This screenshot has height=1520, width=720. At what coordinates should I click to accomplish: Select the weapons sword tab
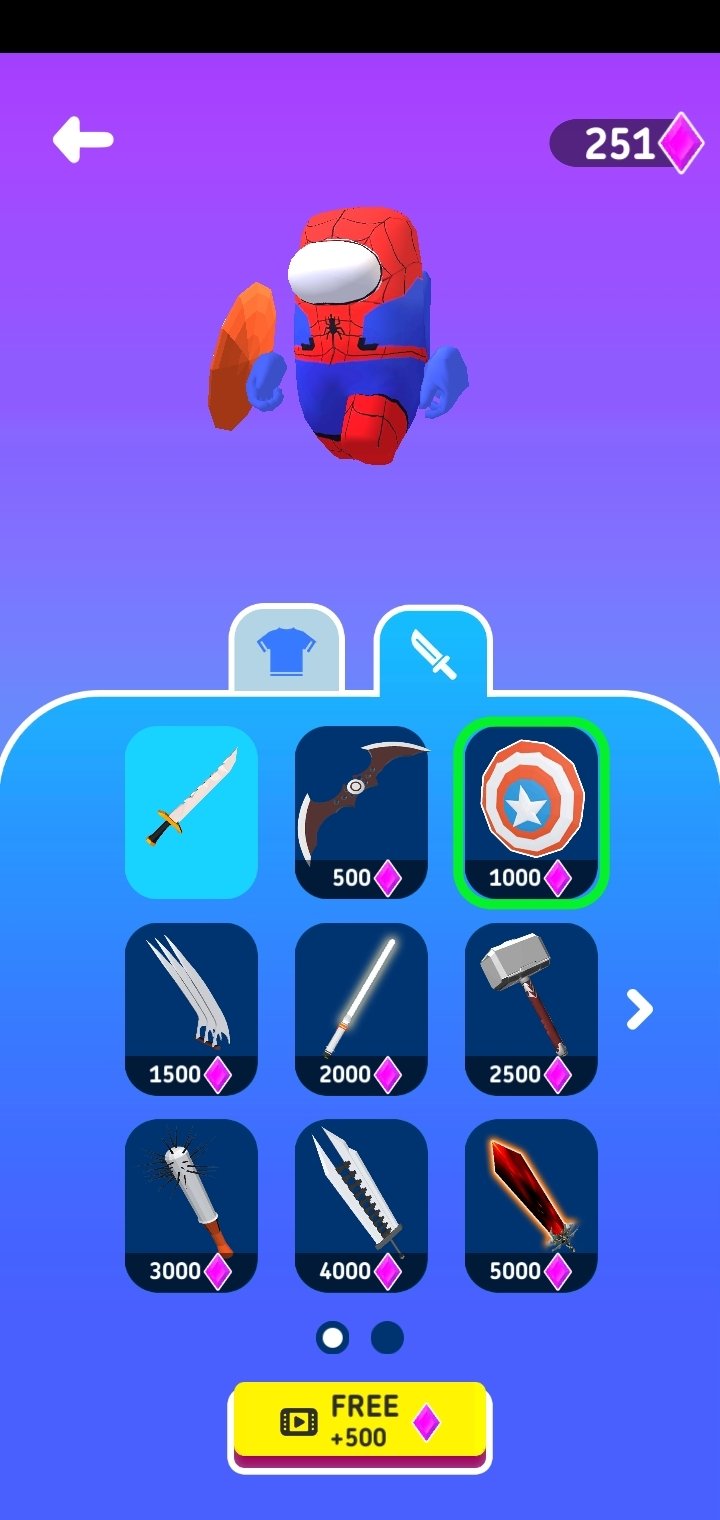pos(433,650)
